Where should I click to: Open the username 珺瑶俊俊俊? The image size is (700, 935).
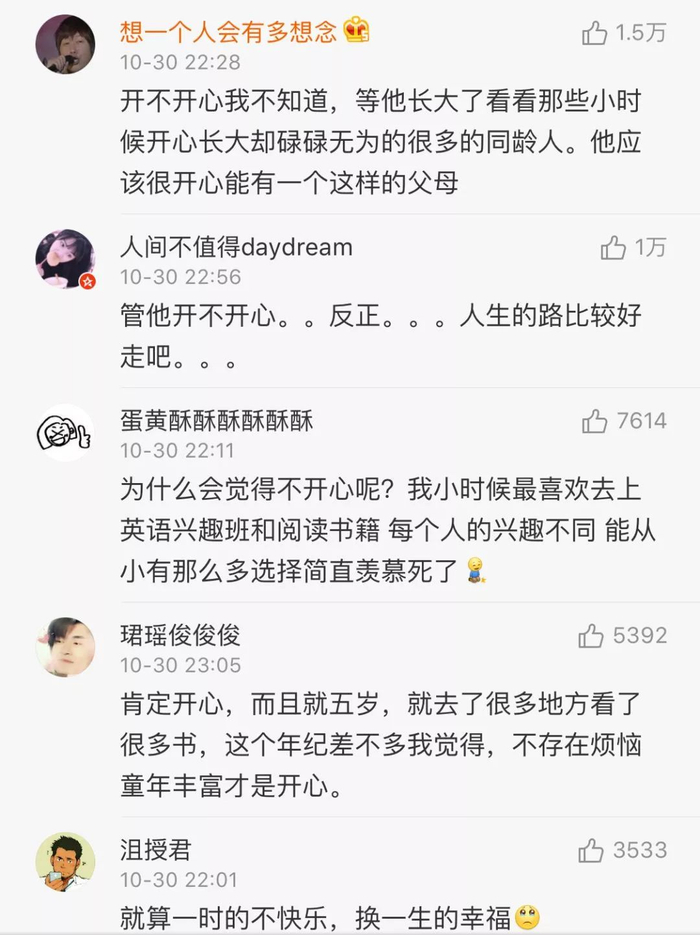[180, 636]
